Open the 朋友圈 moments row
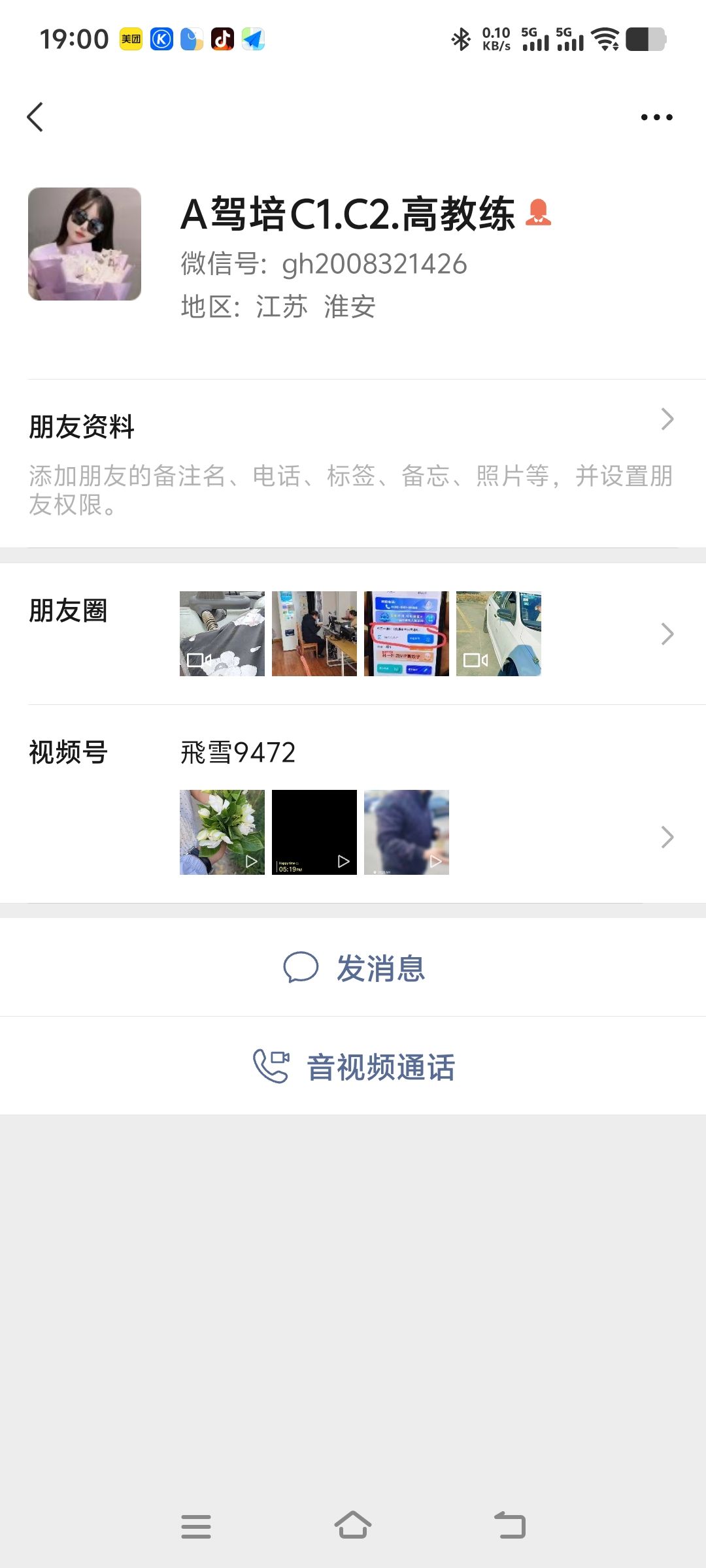706x1568 pixels. click(x=353, y=634)
